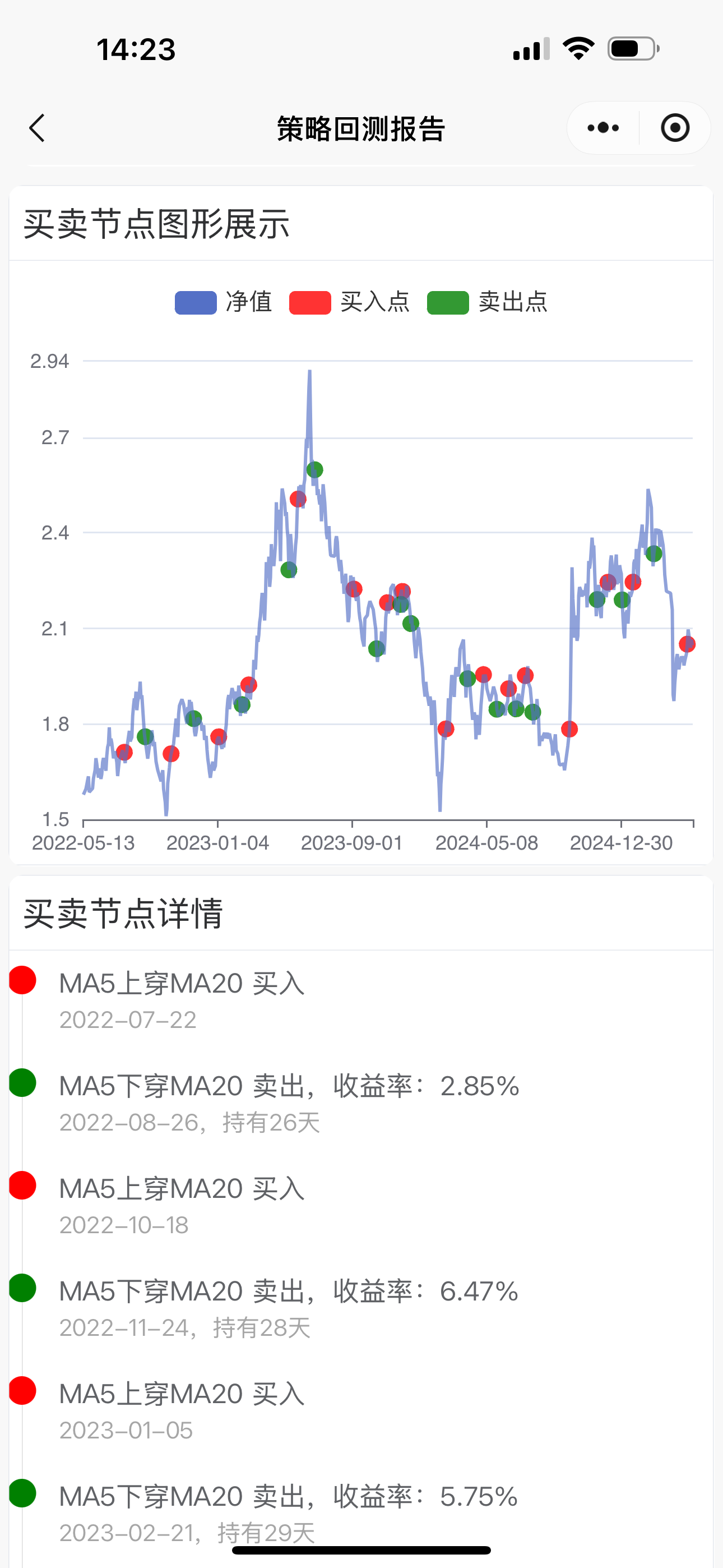The image size is (723, 1568).
Task: Hide the 买入点 markers via the legend
Action: pos(349,302)
